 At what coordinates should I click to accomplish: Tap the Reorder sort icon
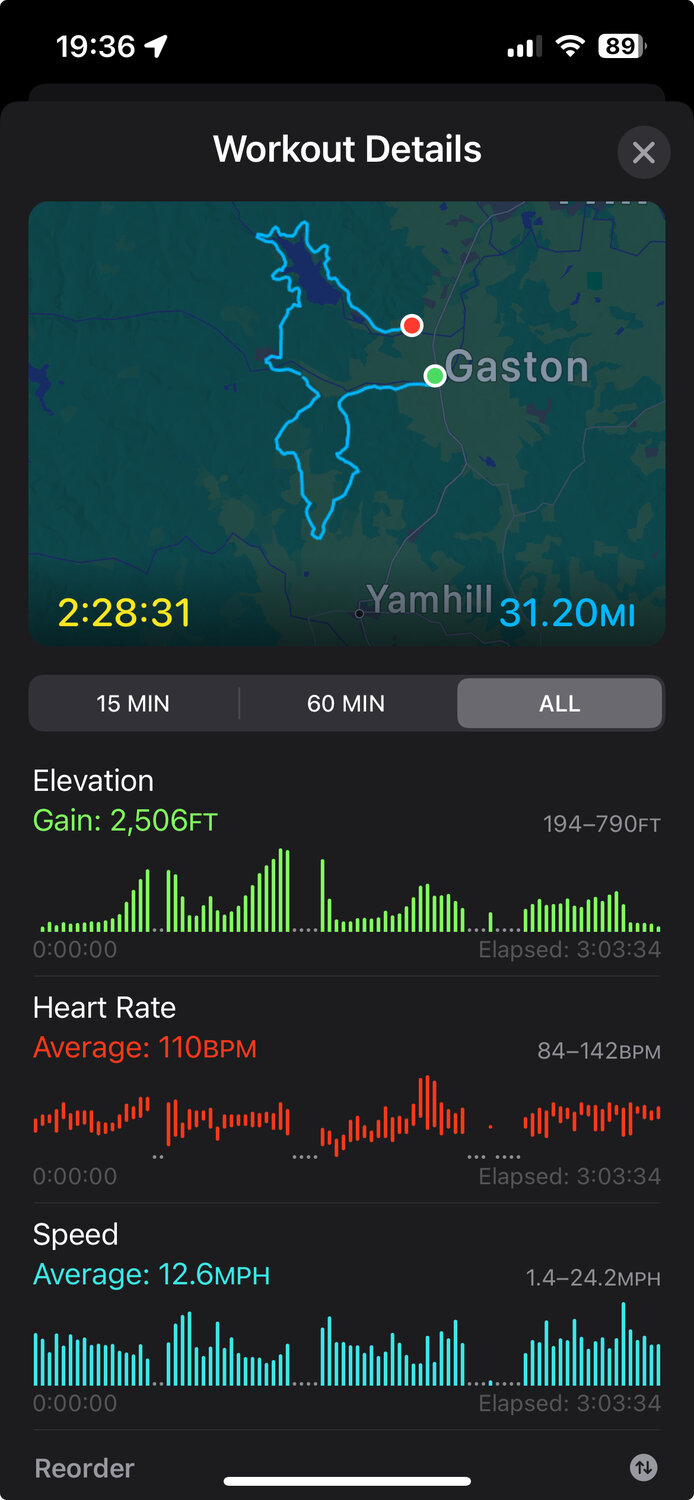coord(643,1468)
